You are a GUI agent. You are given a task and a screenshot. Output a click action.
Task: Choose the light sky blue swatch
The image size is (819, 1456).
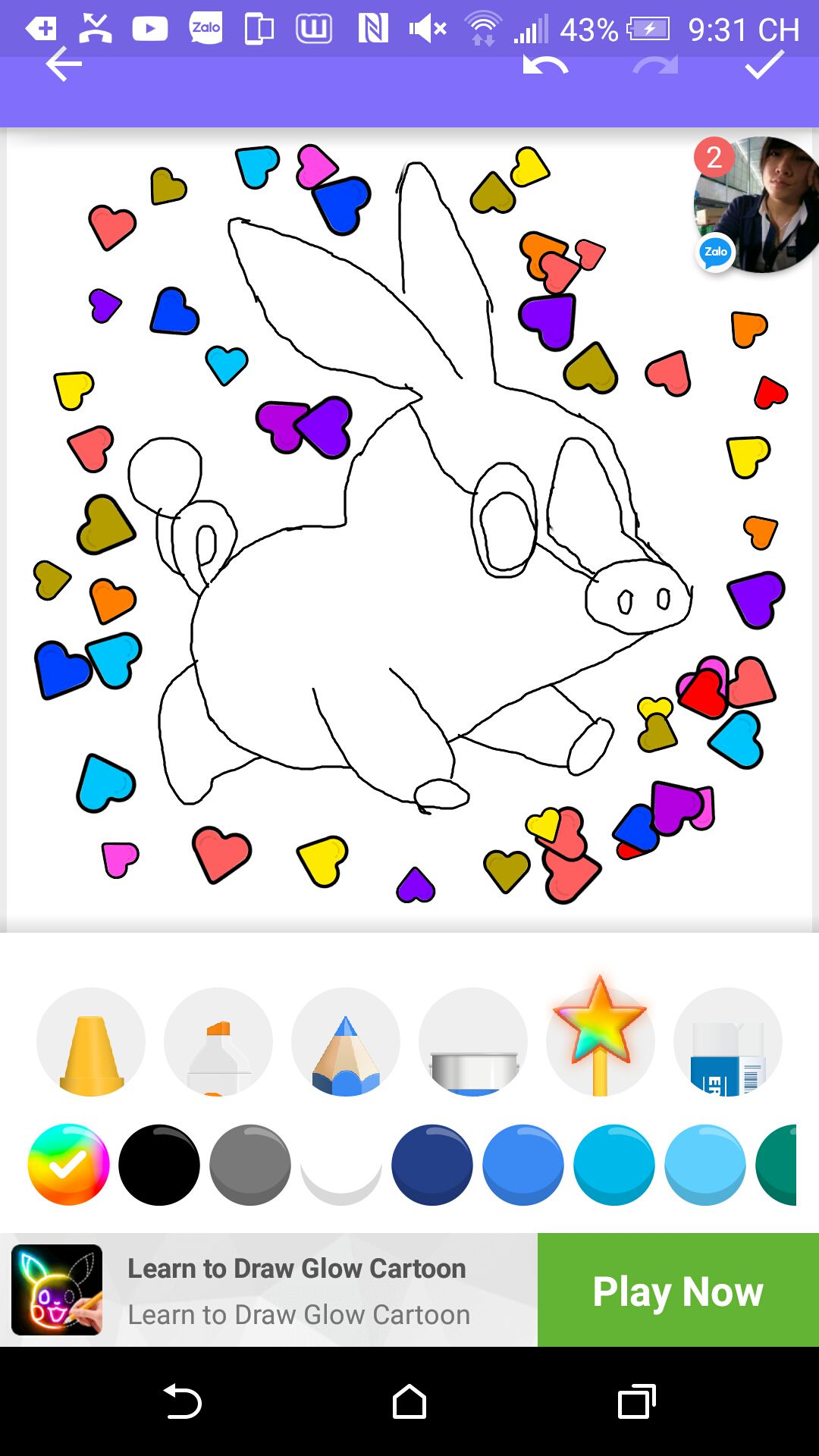[x=705, y=1165]
